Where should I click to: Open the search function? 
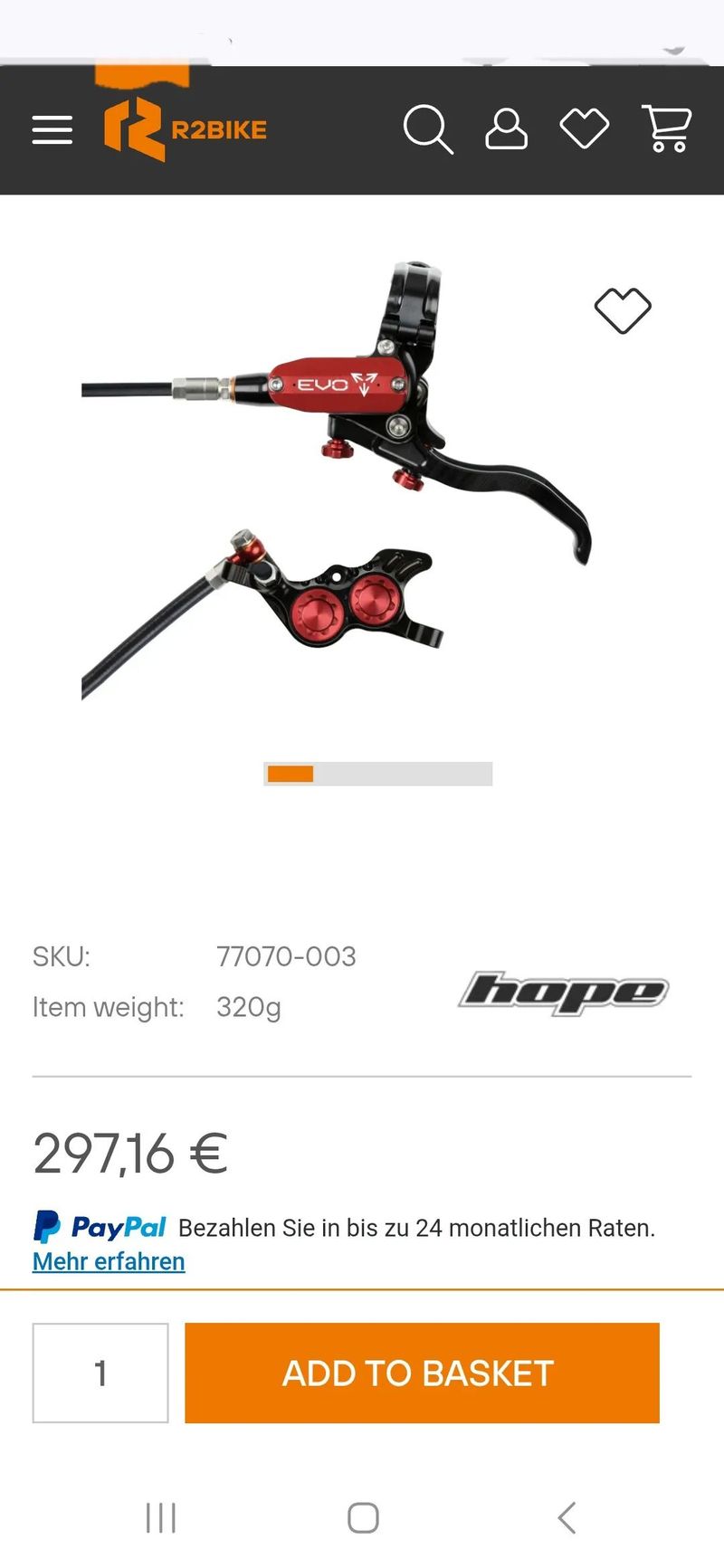coord(429,130)
